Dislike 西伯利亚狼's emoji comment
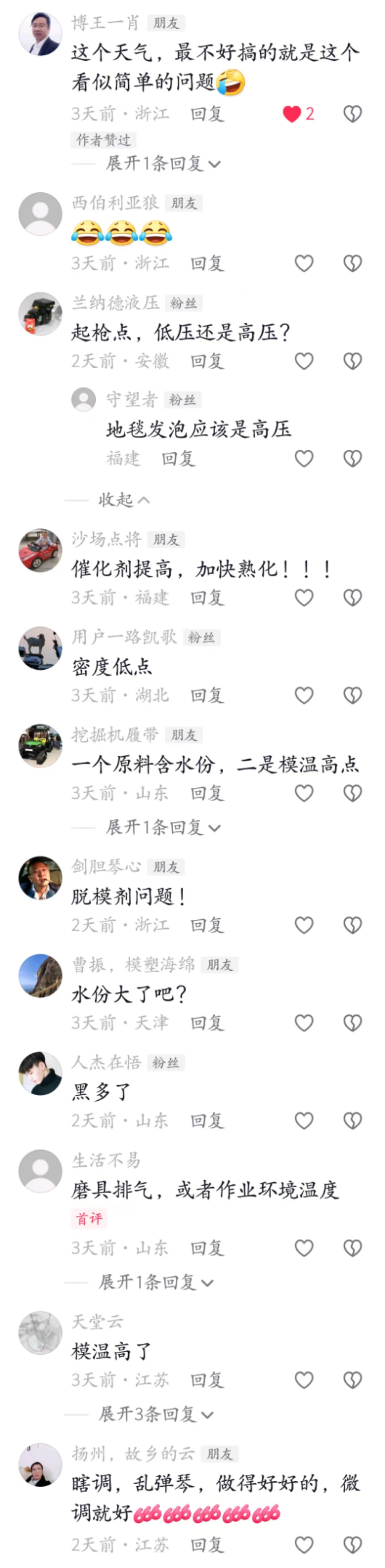The width and height of the screenshot is (385, 1568). 353,263
